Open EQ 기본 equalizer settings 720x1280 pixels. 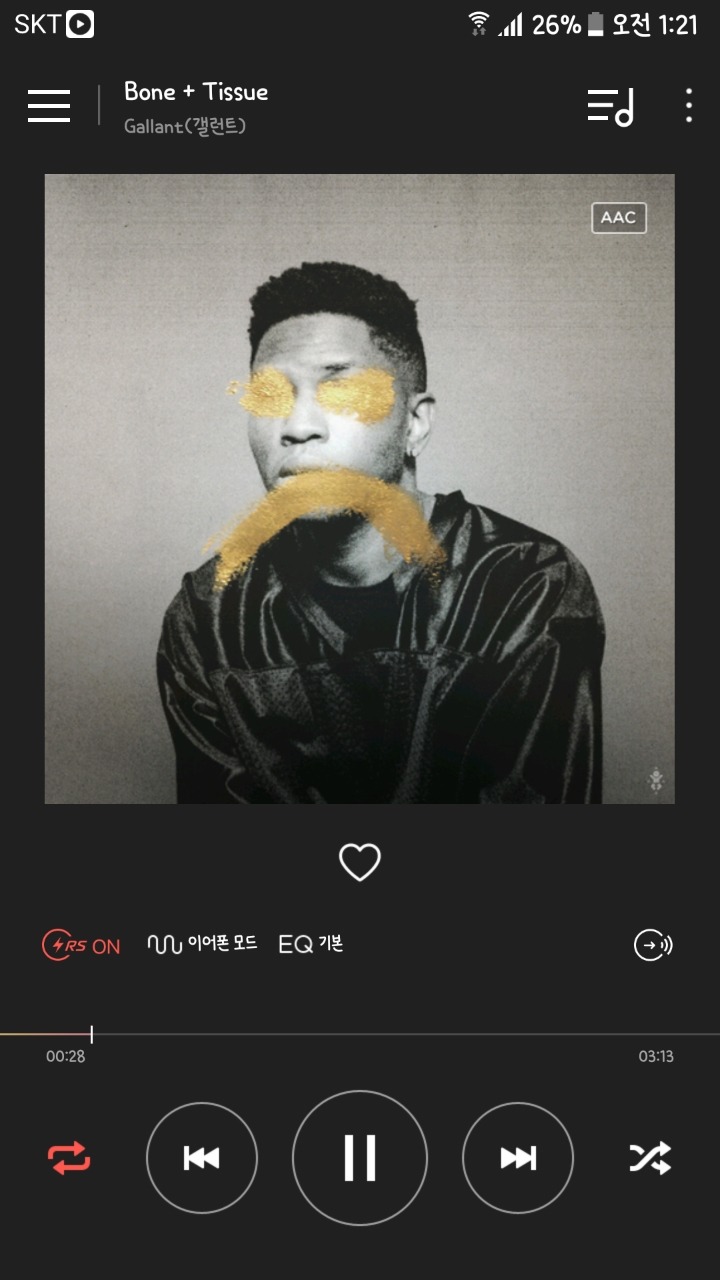[311, 944]
